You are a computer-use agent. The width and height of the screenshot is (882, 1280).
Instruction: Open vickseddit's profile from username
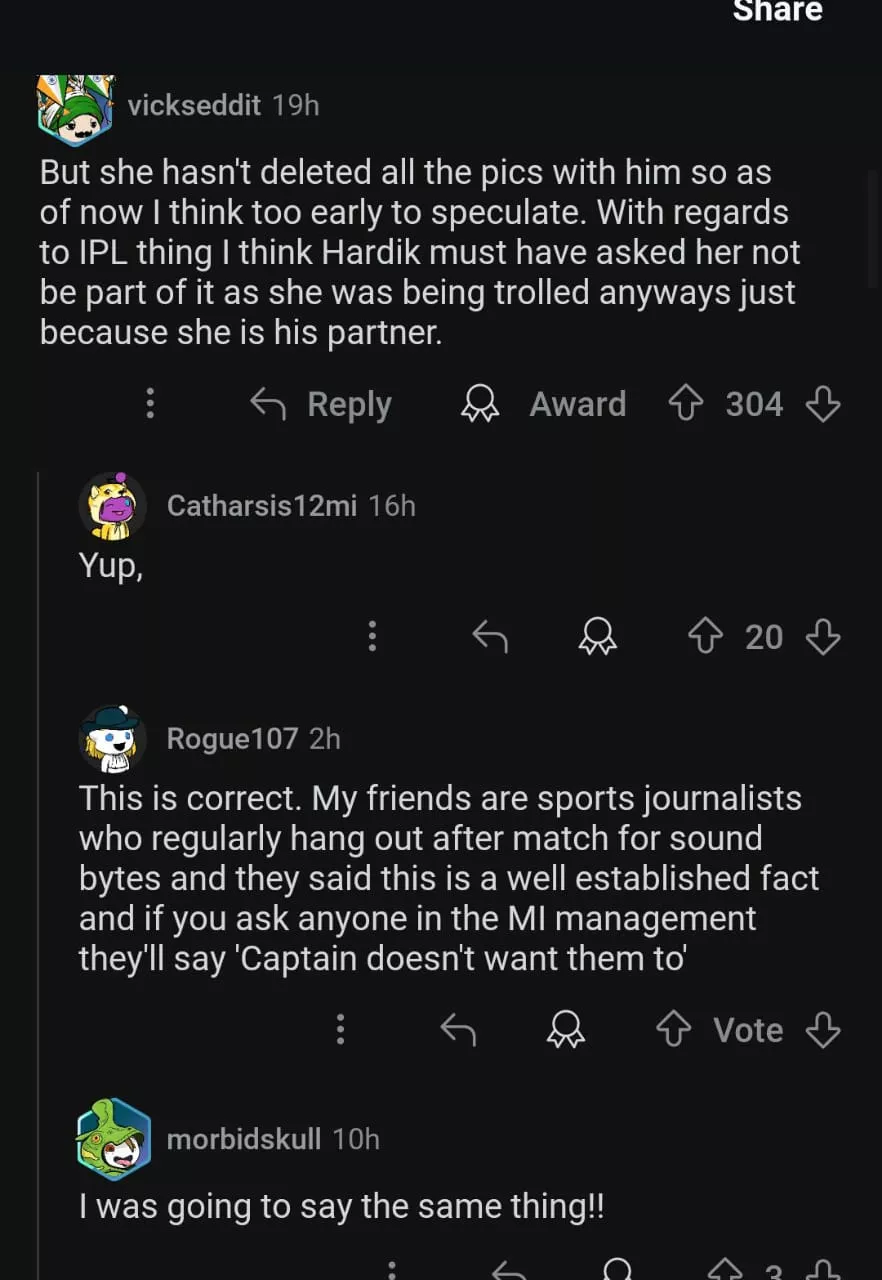194,105
